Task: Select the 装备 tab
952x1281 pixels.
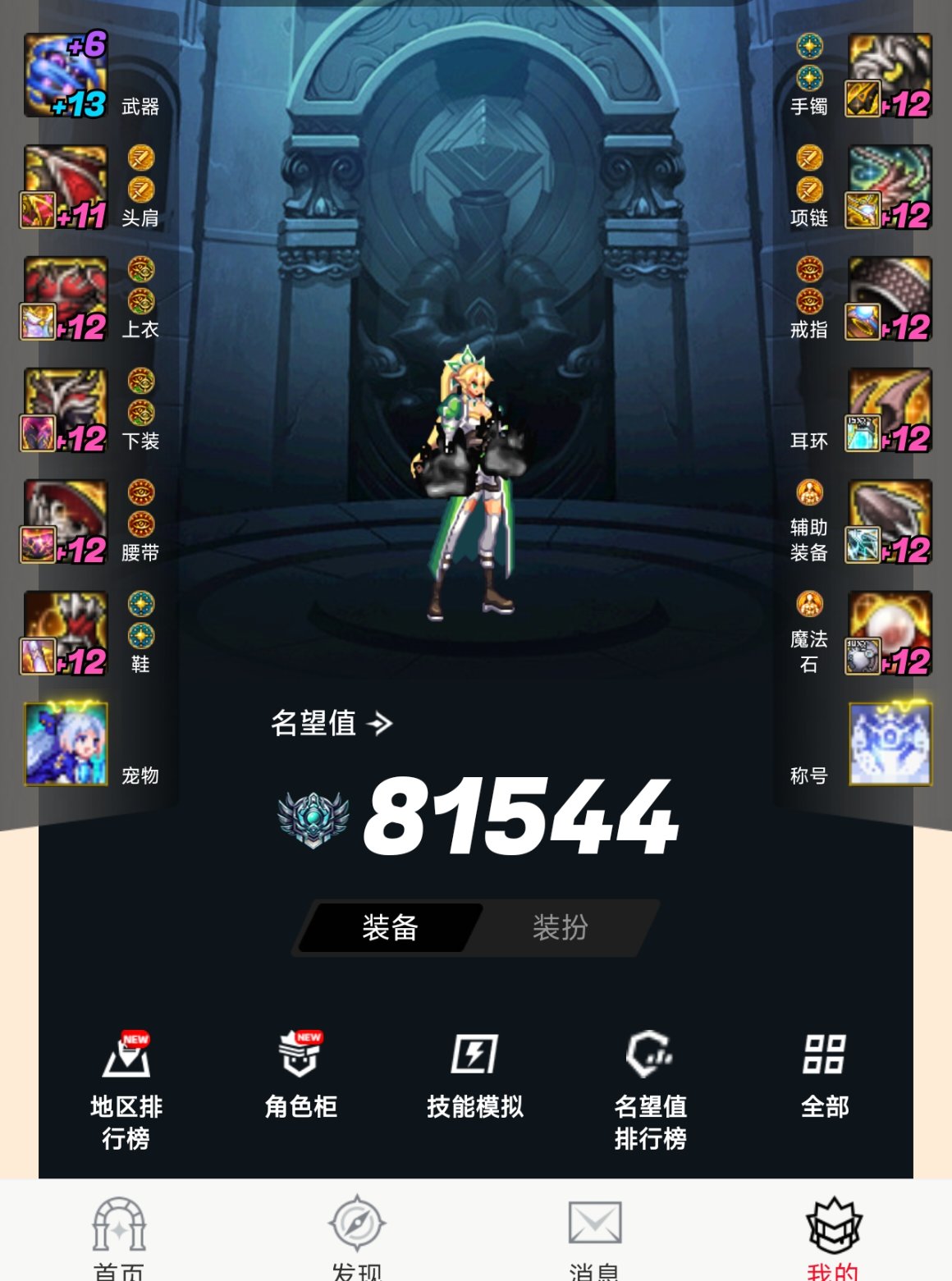Action: coord(390,928)
